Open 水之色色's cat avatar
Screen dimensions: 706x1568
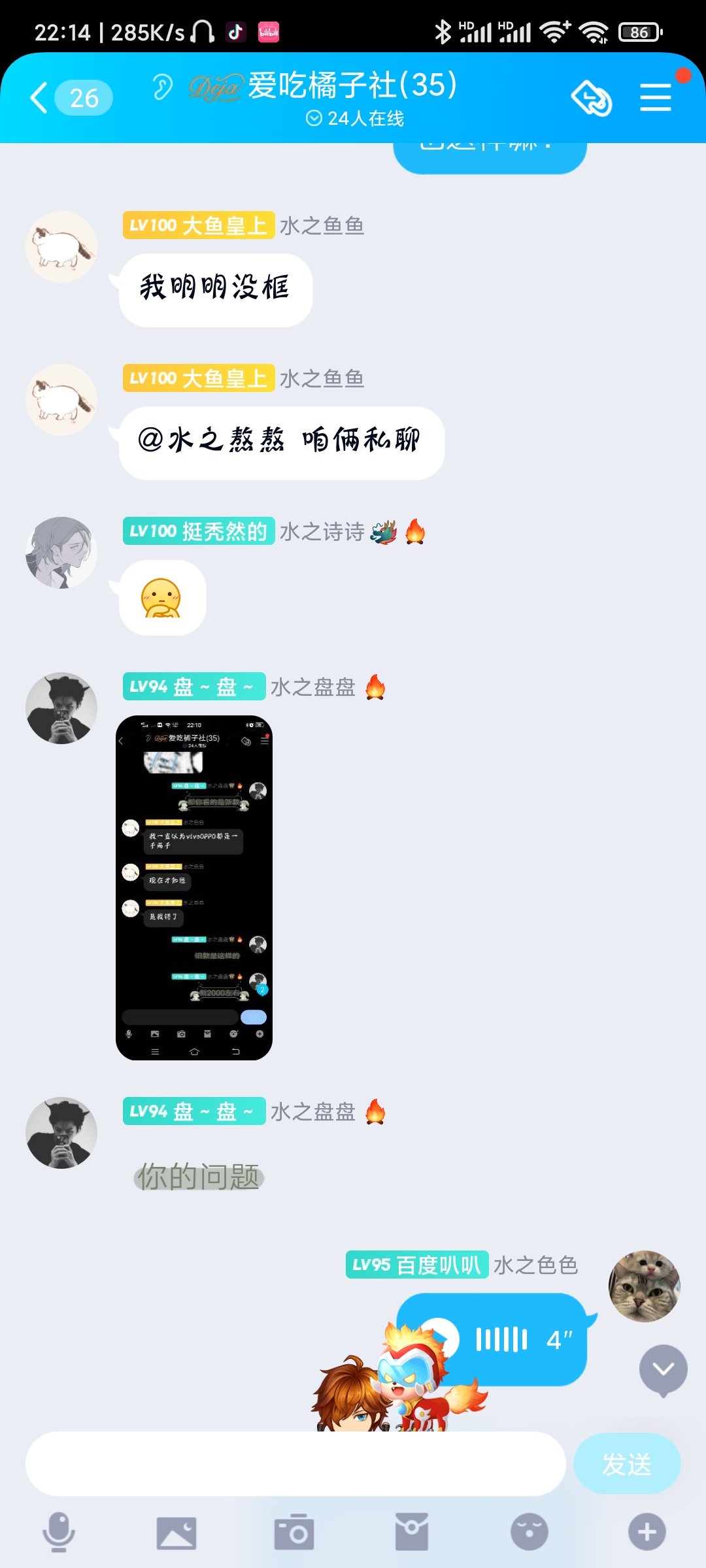click(x=645, y=1286)
